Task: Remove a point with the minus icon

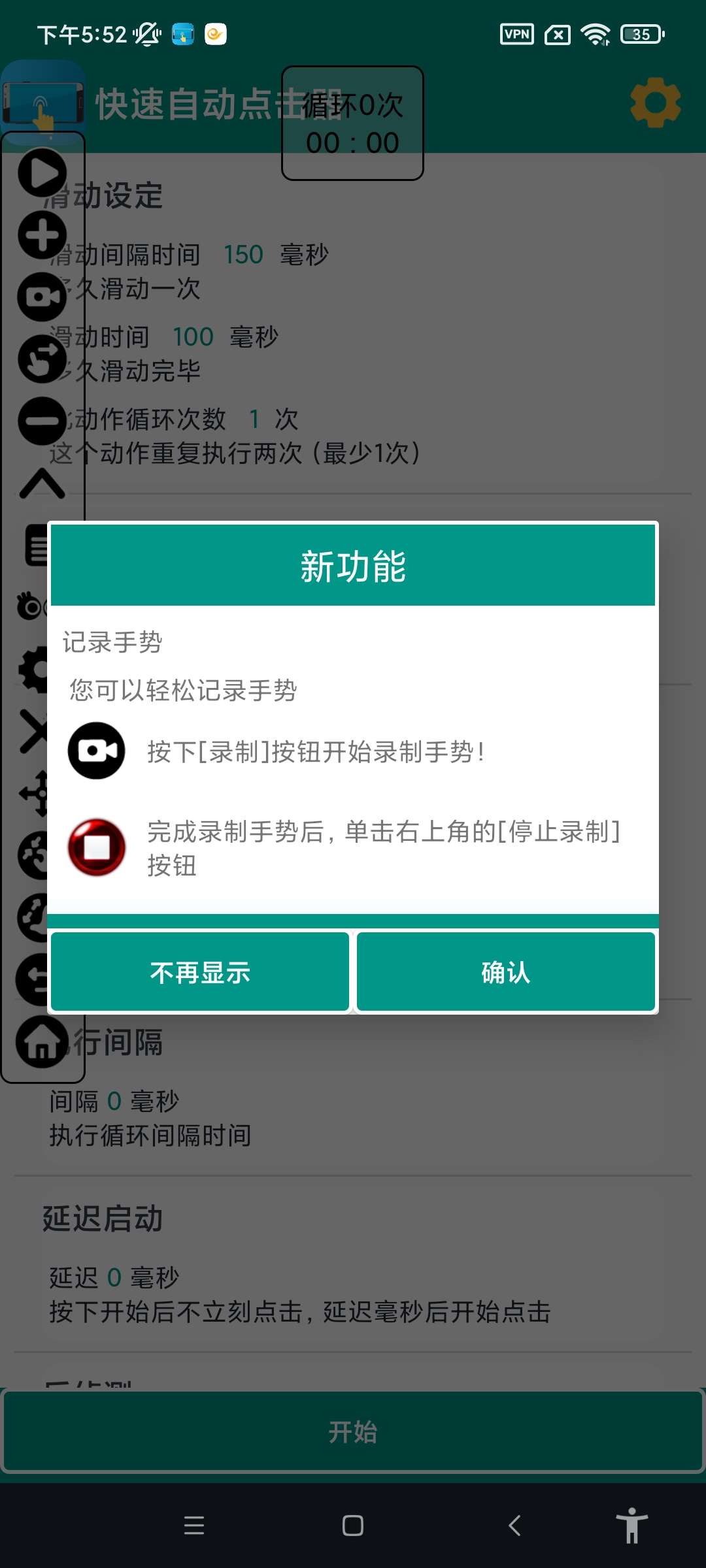Action: pos(42,421)
